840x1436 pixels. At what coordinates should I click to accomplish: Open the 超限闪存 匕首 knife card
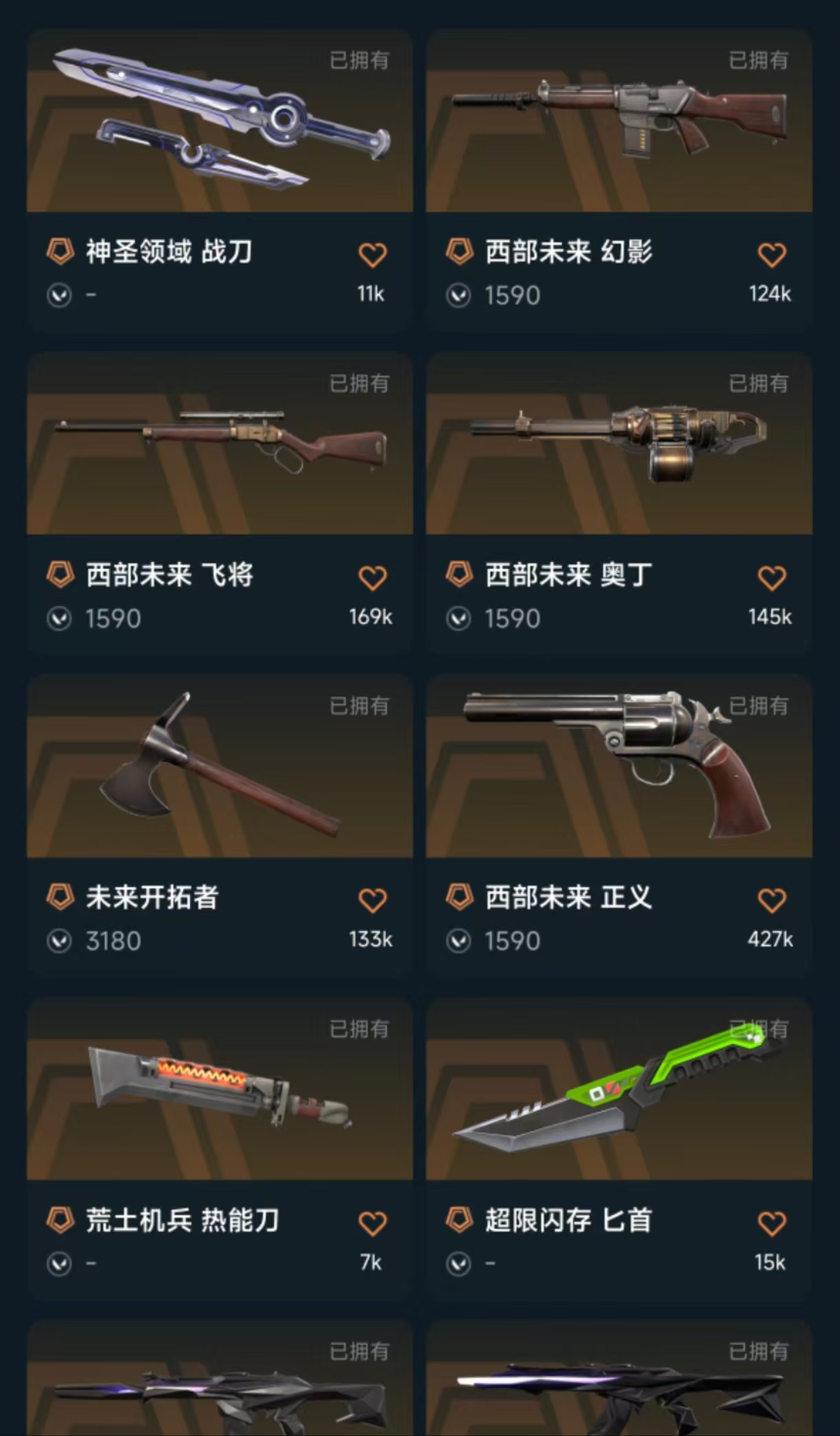619,1149
